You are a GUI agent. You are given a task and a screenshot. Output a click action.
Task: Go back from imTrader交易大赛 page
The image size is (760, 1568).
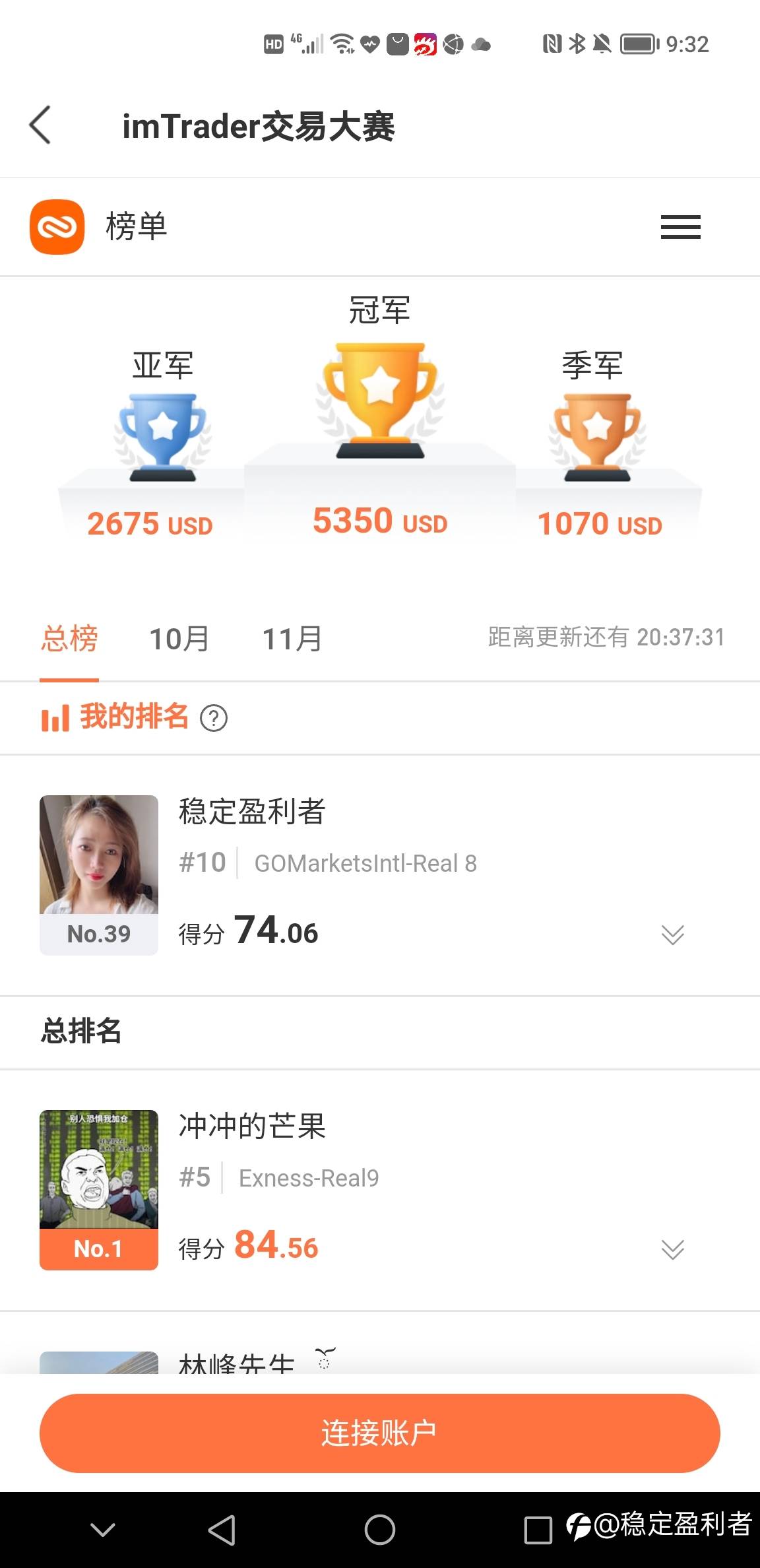(40, 125)
